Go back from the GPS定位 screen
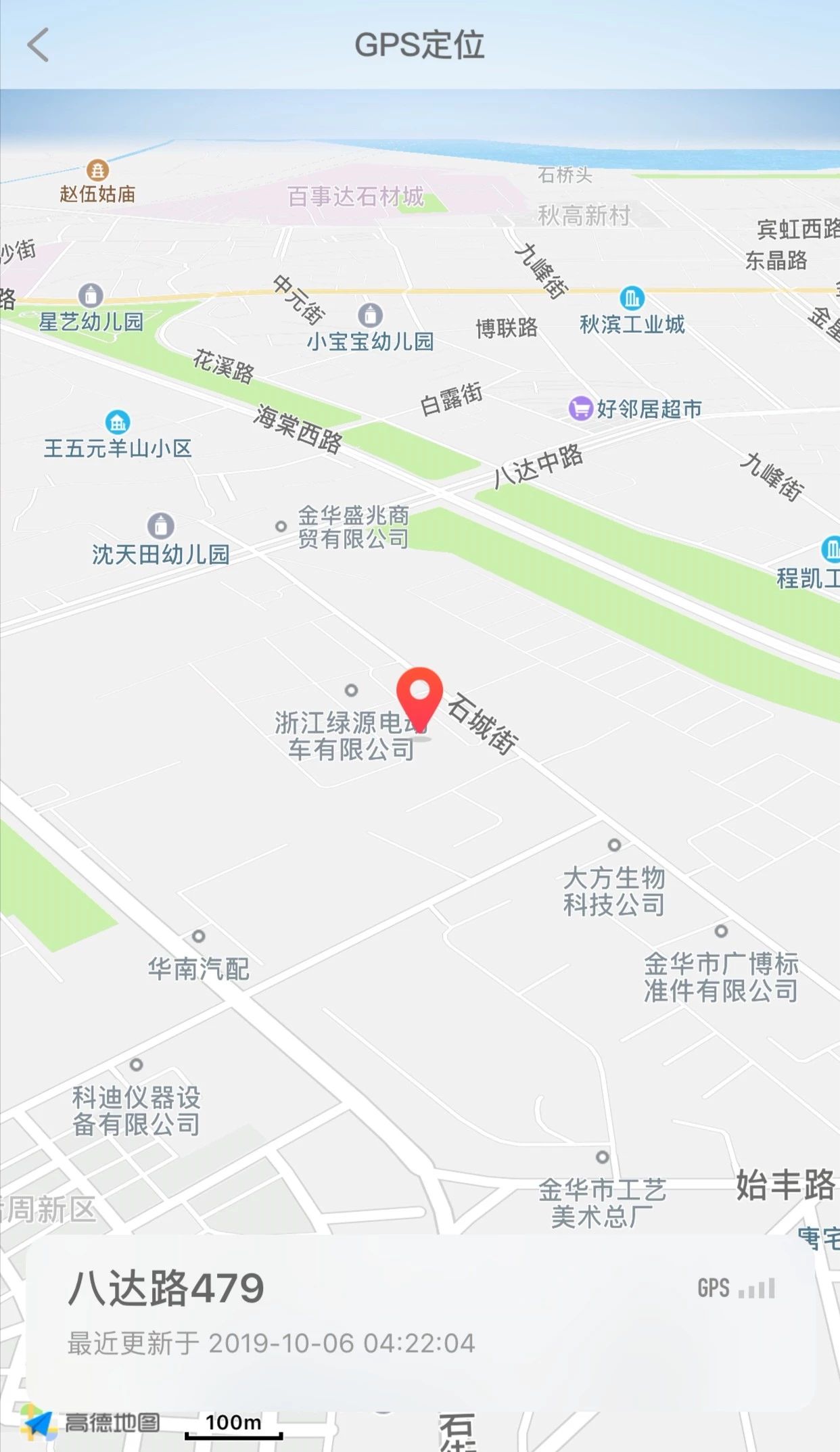The height and width of the screenshot is (1452, 840). tap(38, 45)
